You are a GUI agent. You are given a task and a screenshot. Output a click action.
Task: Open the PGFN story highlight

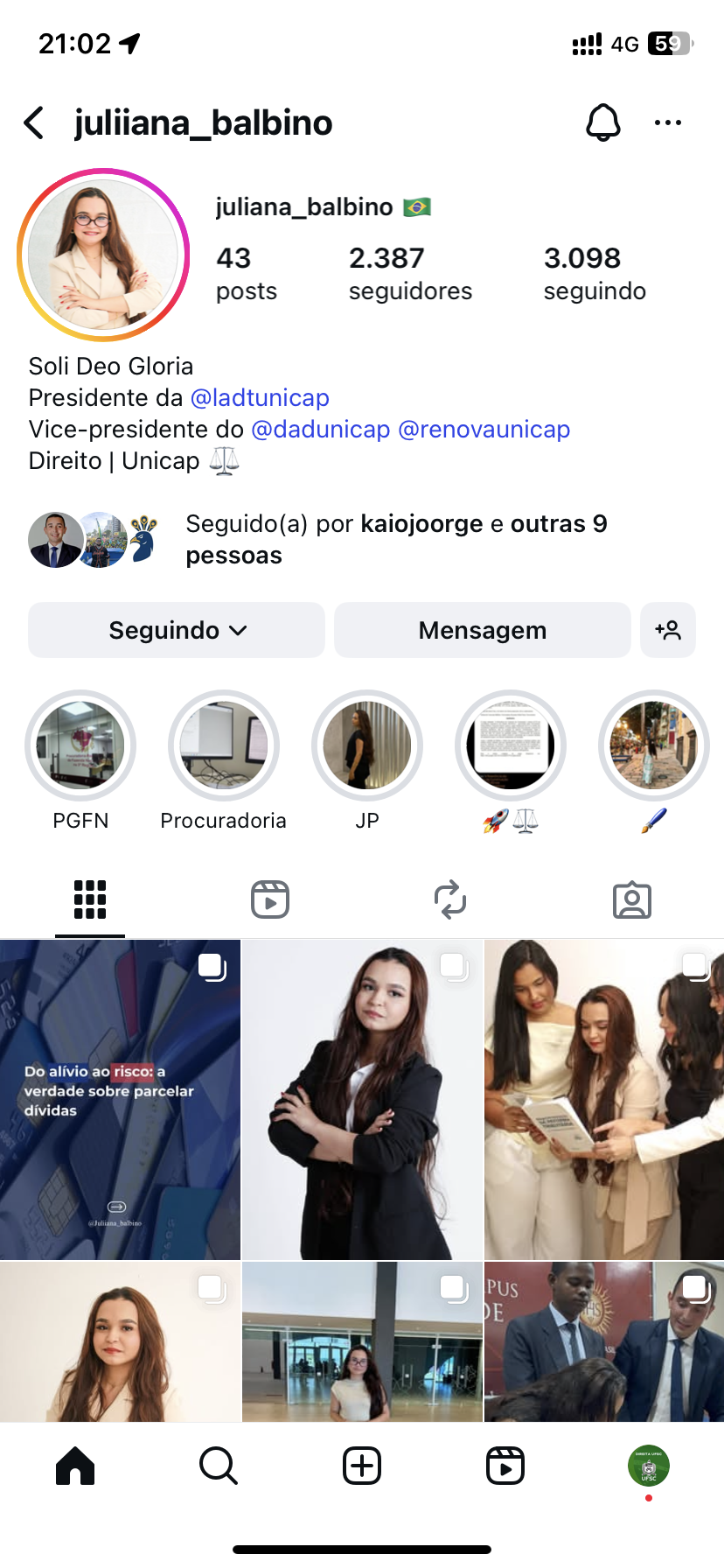[x=80, y=746]
